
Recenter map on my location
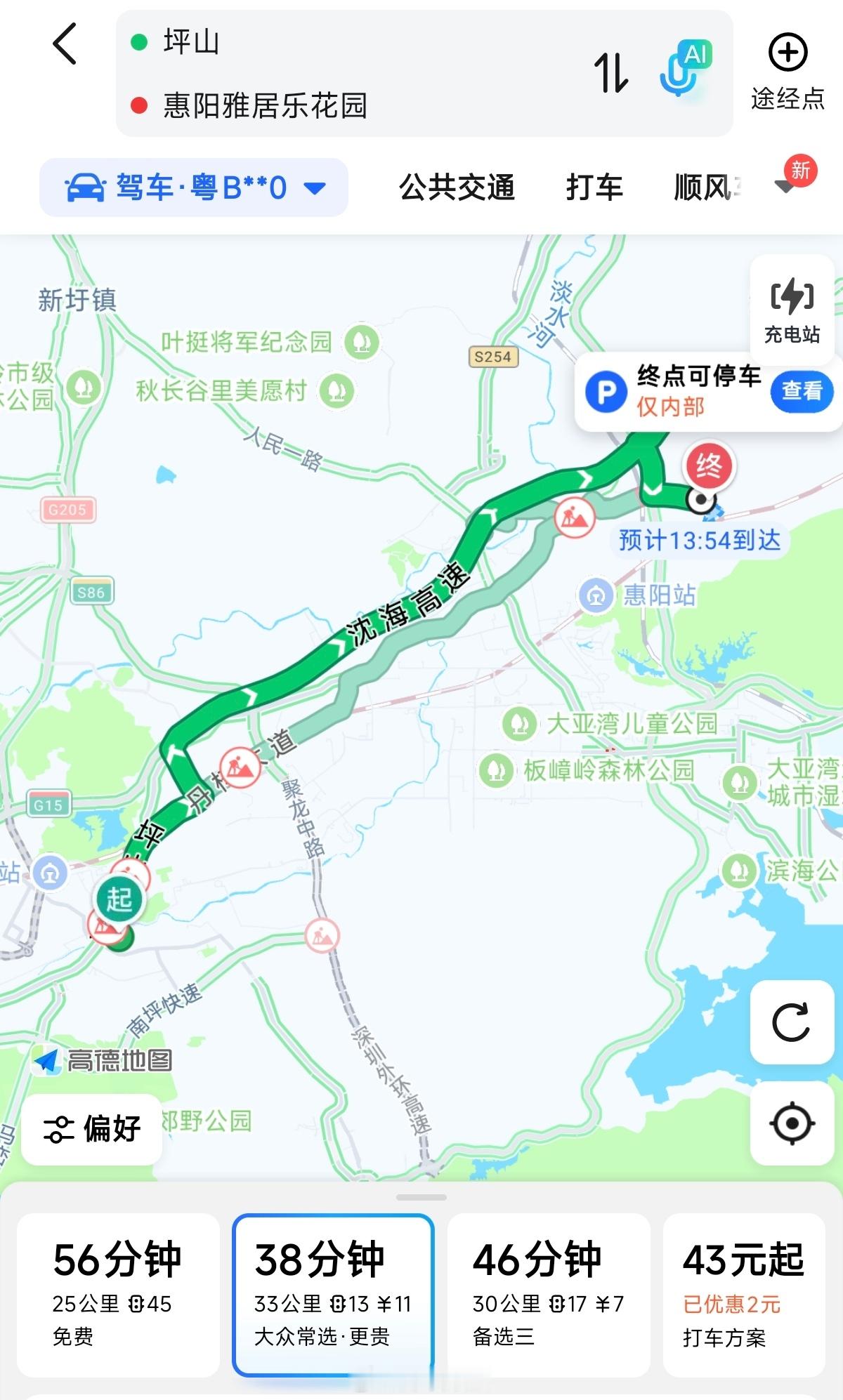tap(792, 1123)
